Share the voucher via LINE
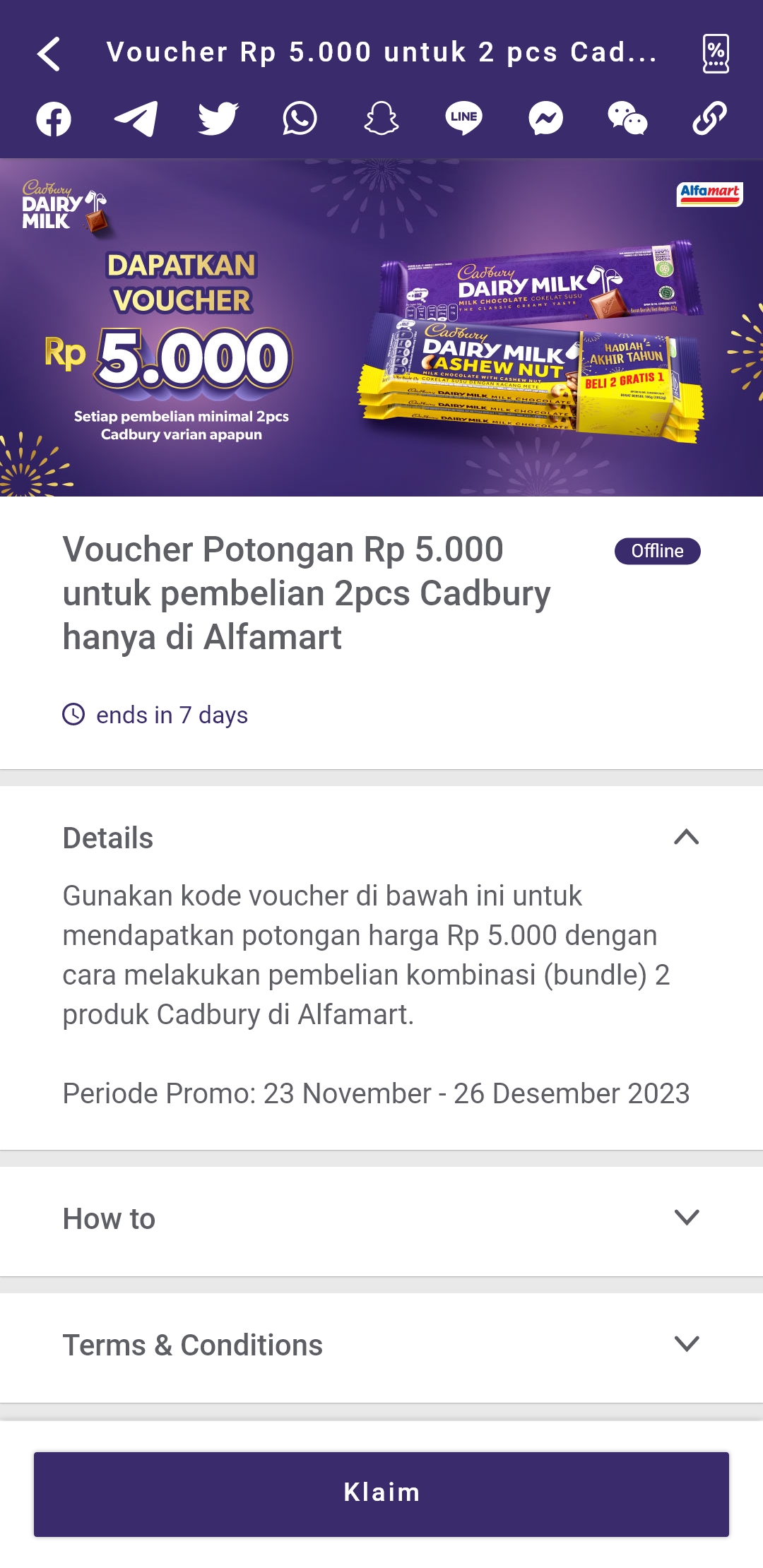Image resolution: width=763 pixels, height=1568 pixels. [x=463, y=119]
